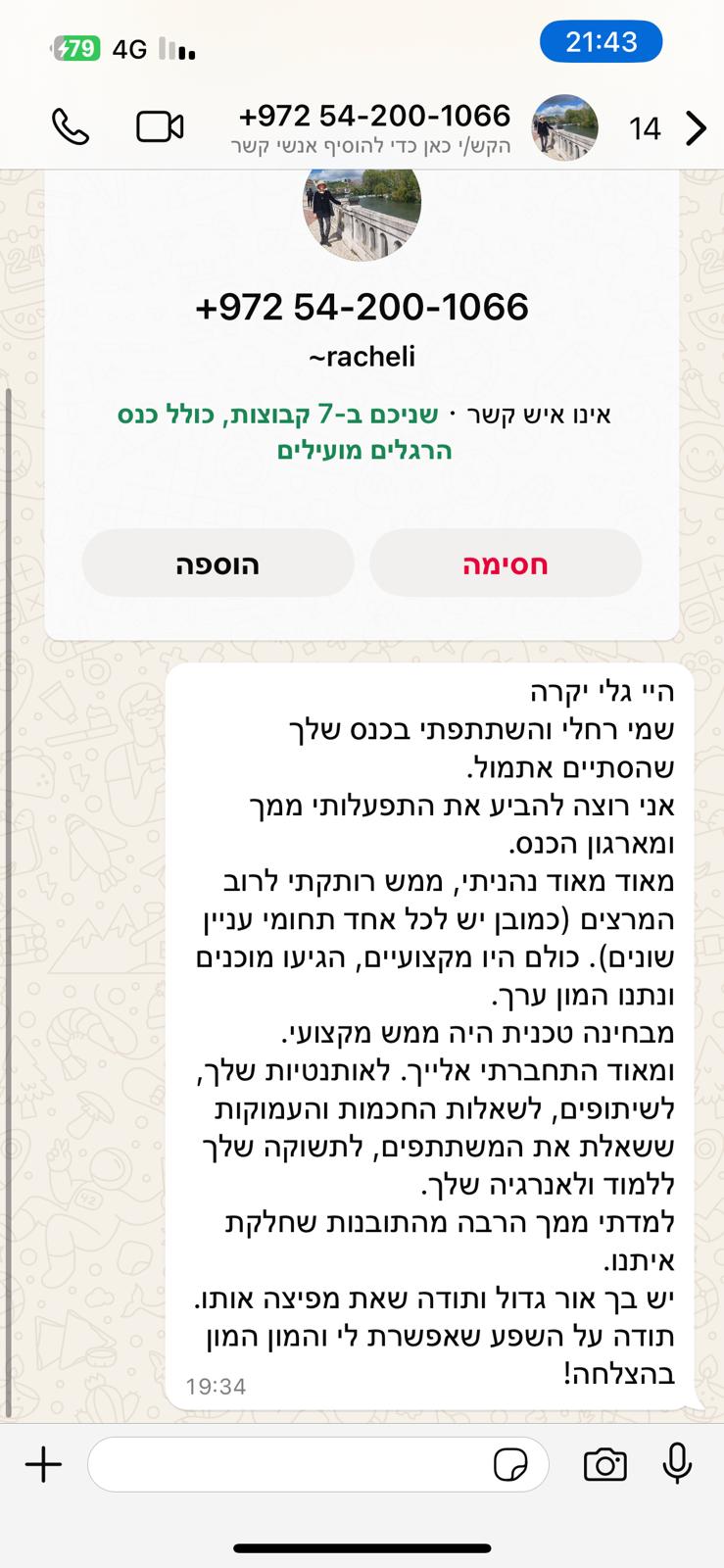Start a voice call with this number
The width and height of the screenshot is (724, 1568).
point(70,127)
